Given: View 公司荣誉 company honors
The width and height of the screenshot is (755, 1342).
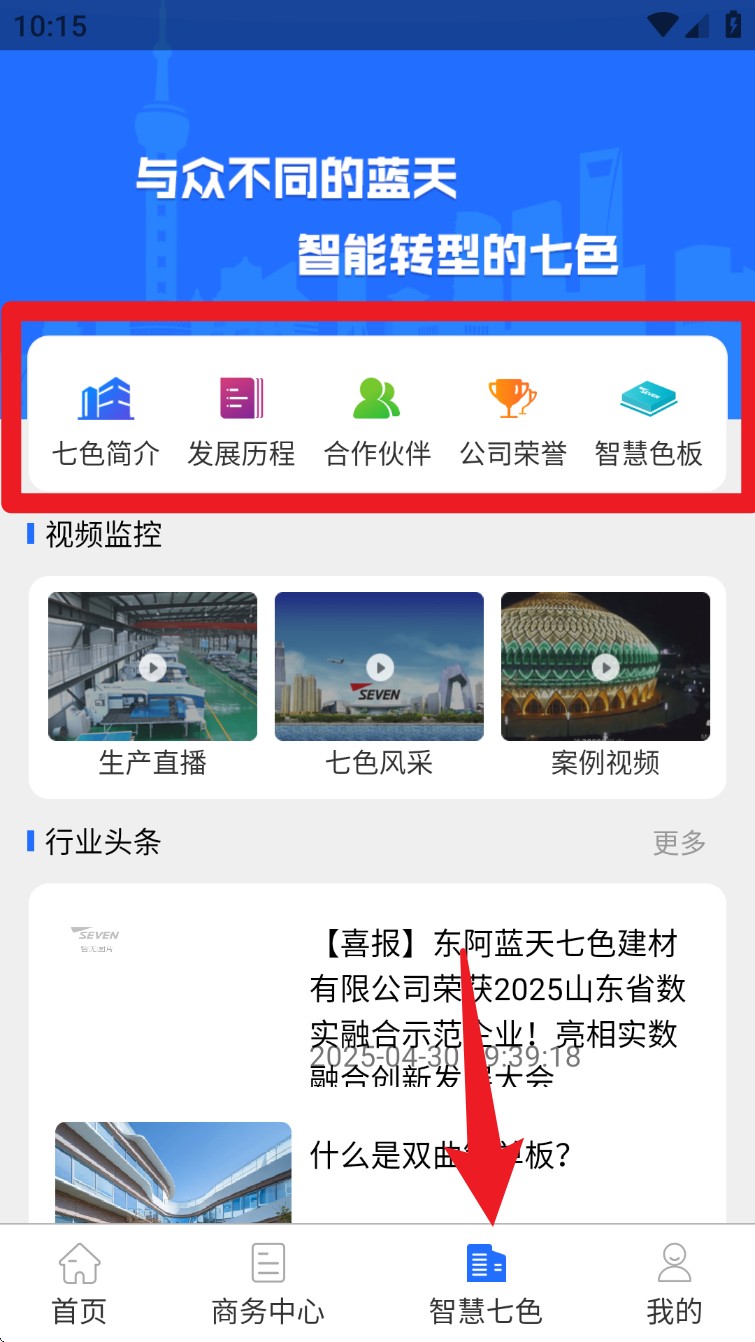Looking at the screenshot, I should (513, 421).
